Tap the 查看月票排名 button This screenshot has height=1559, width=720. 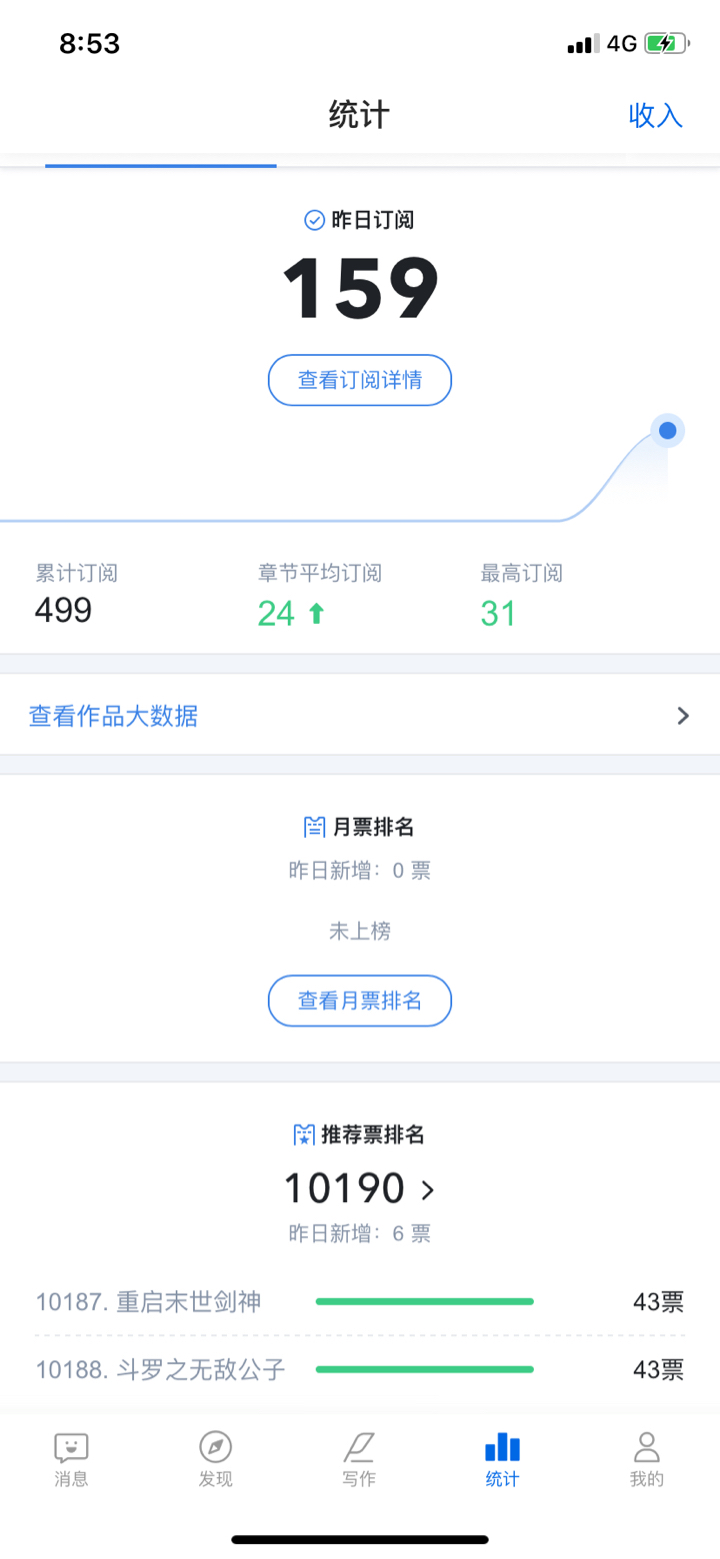point(360,1000)
